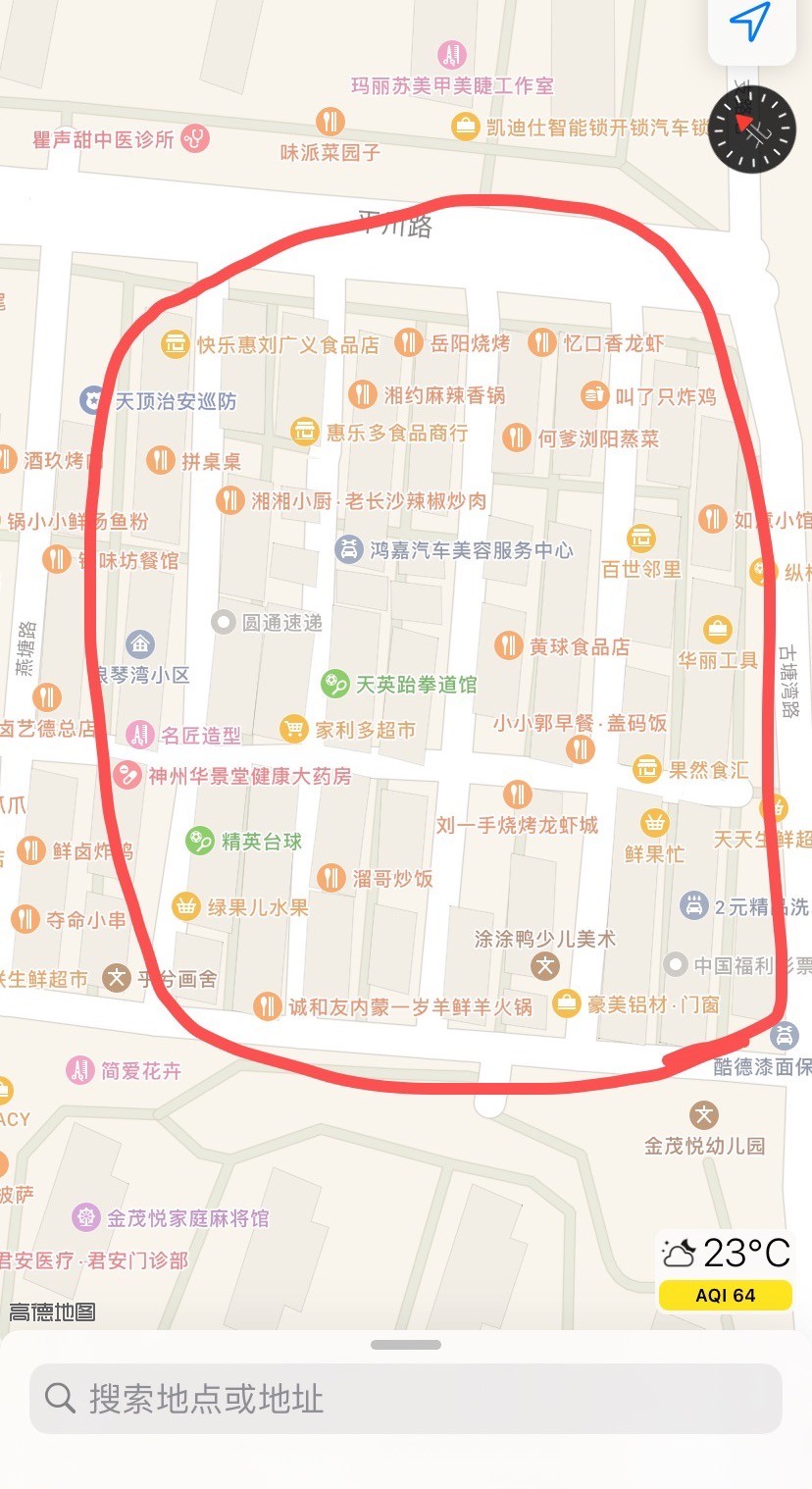Open the 金茂悦幼儿园 kindergarten pin
Viewport: 812px width, 1489px height.
click(x=704, y=1114)
